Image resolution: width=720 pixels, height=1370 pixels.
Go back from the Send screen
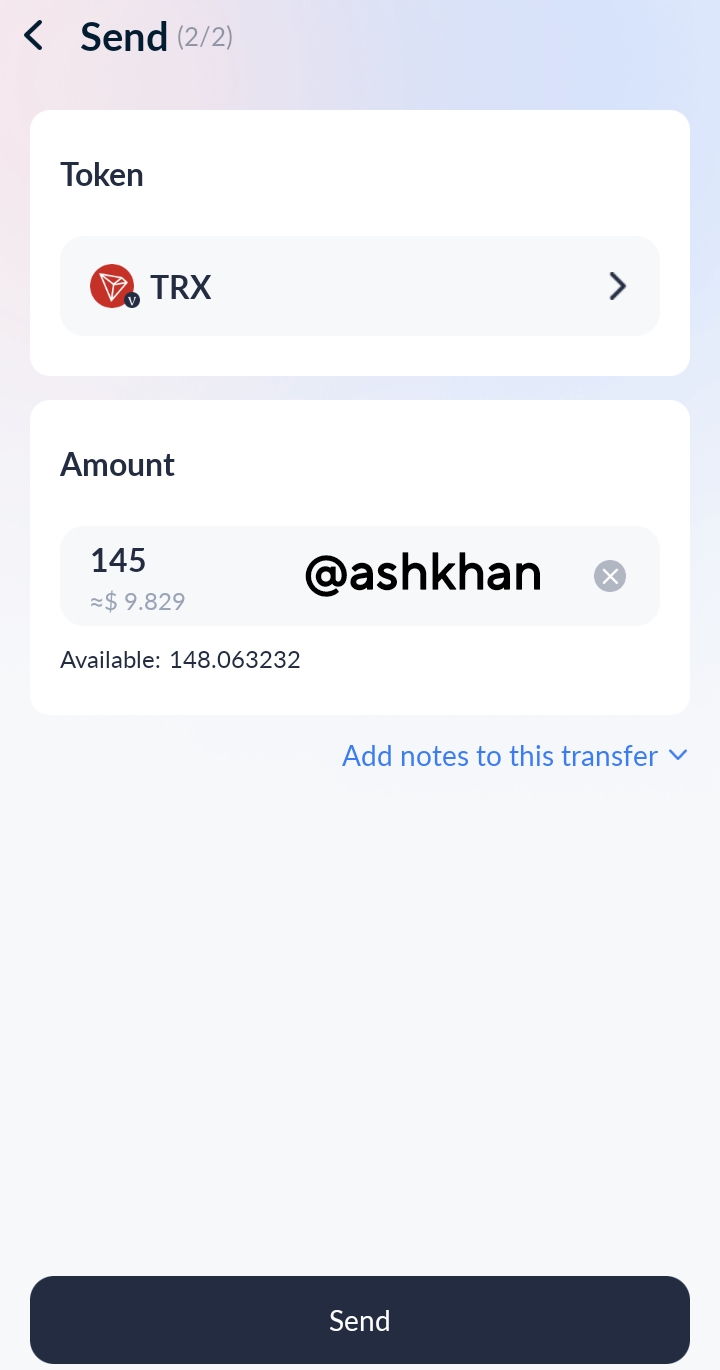(34, 37)
